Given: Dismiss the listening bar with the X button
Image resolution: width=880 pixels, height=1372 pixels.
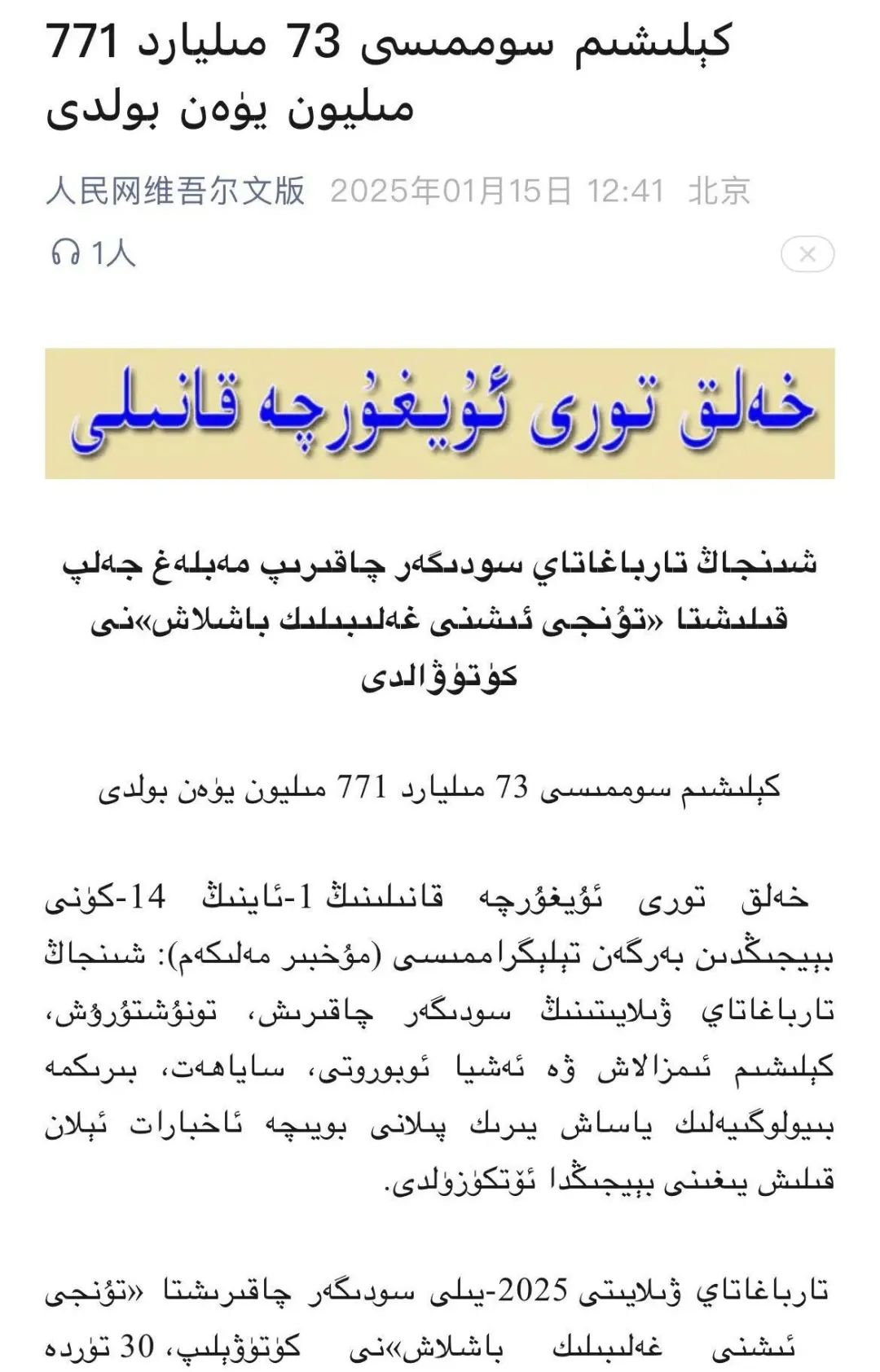Looking at the screenshot, I should point(807,255).
